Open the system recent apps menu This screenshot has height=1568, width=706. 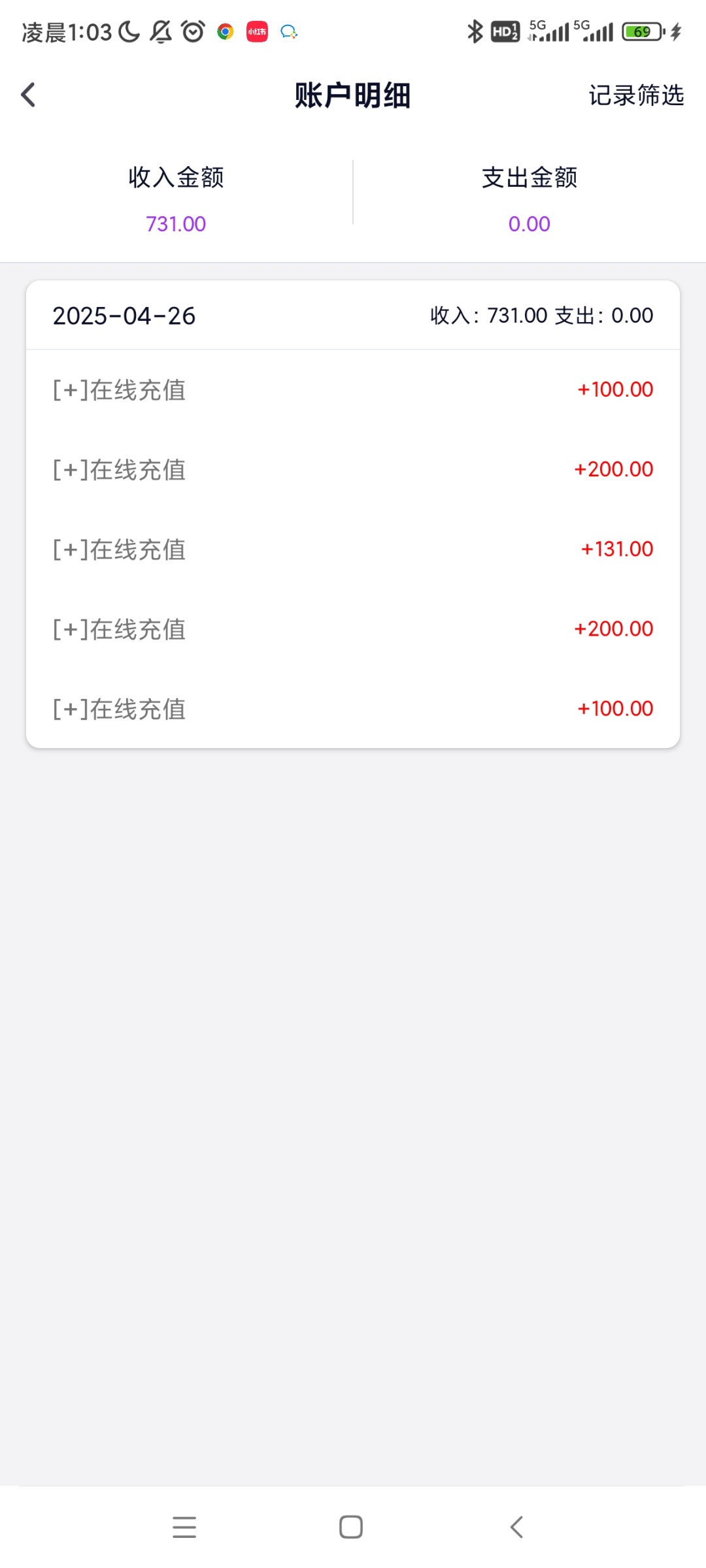pyautogui.click(x=184, y=1527)
